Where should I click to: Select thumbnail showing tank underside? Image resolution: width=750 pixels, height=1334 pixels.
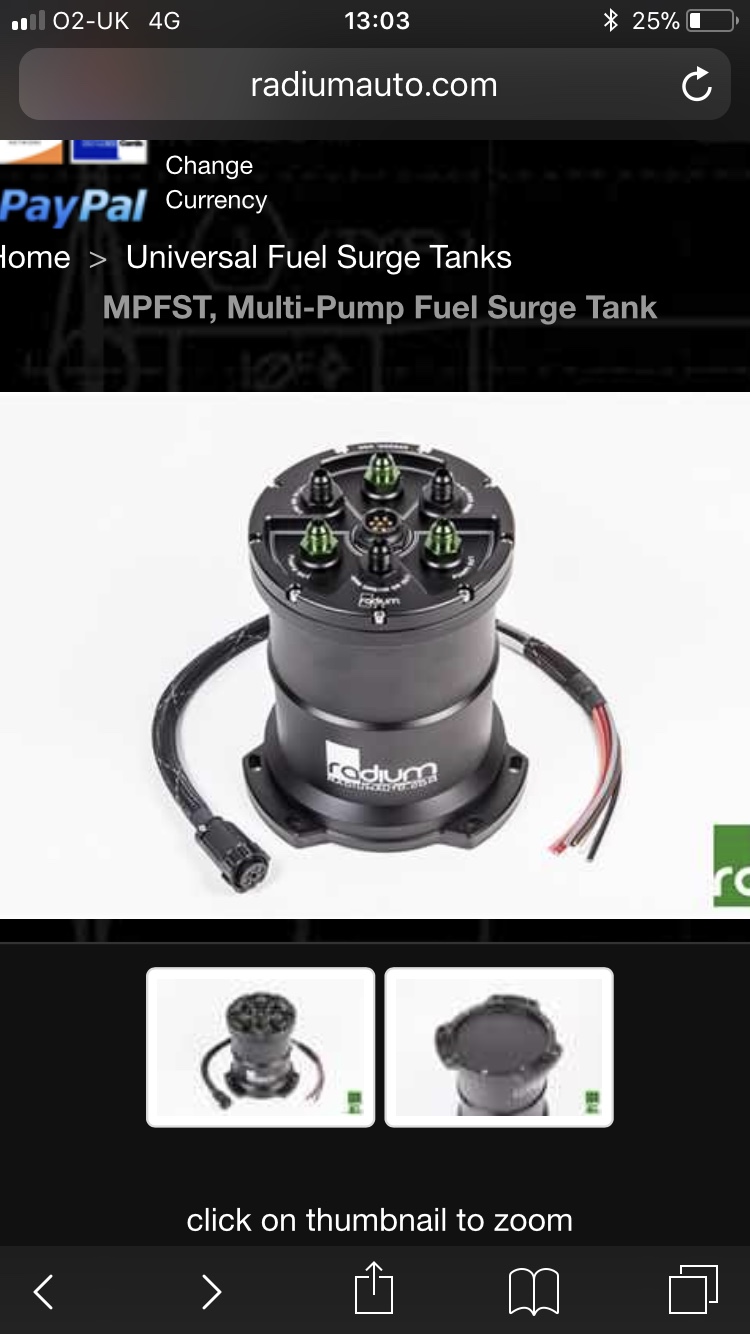[x=499, y=1047]
